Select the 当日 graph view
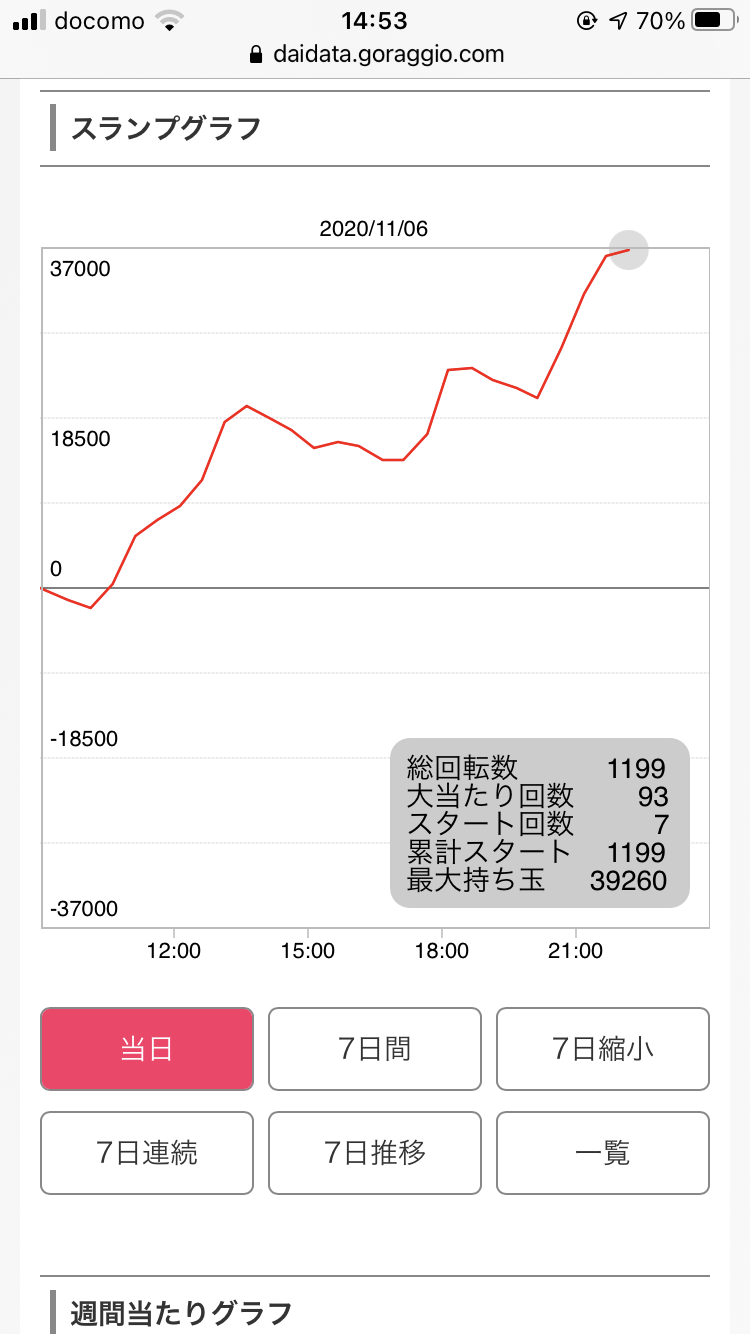Image resolution: width=750 pixels, height=1334 pixels. coord(147,1049)
